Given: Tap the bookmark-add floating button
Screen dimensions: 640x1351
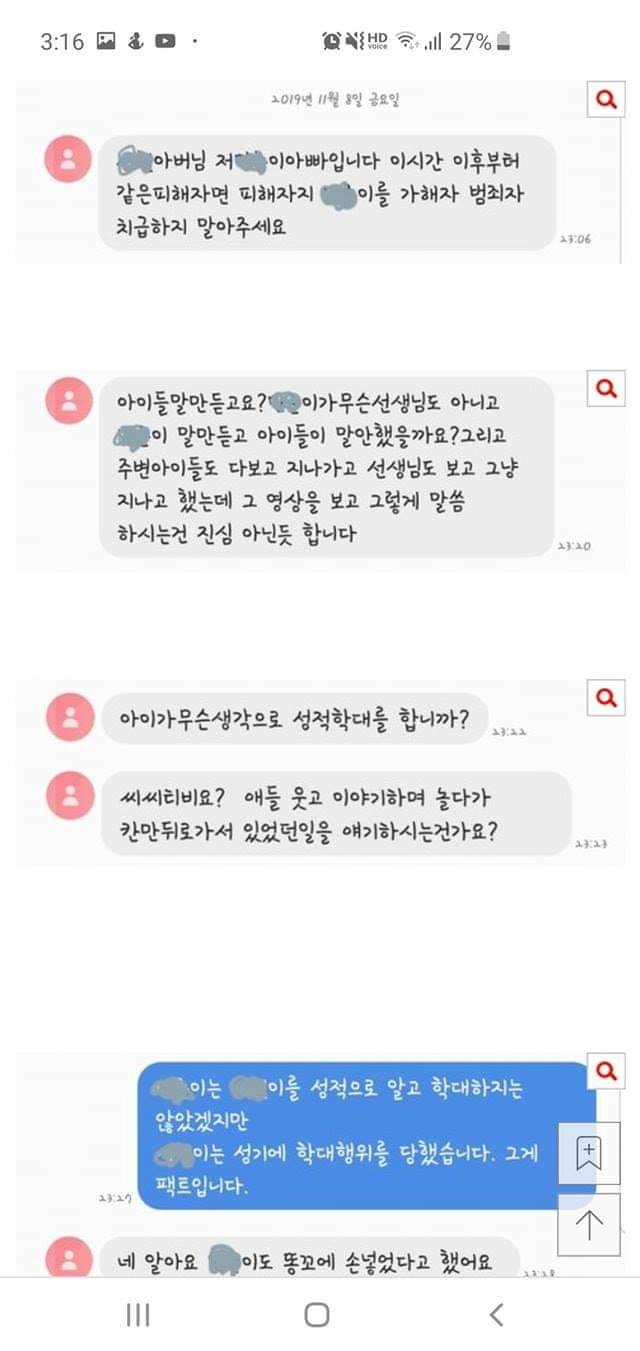Looking at the screenshot, I should point(589,1155).
